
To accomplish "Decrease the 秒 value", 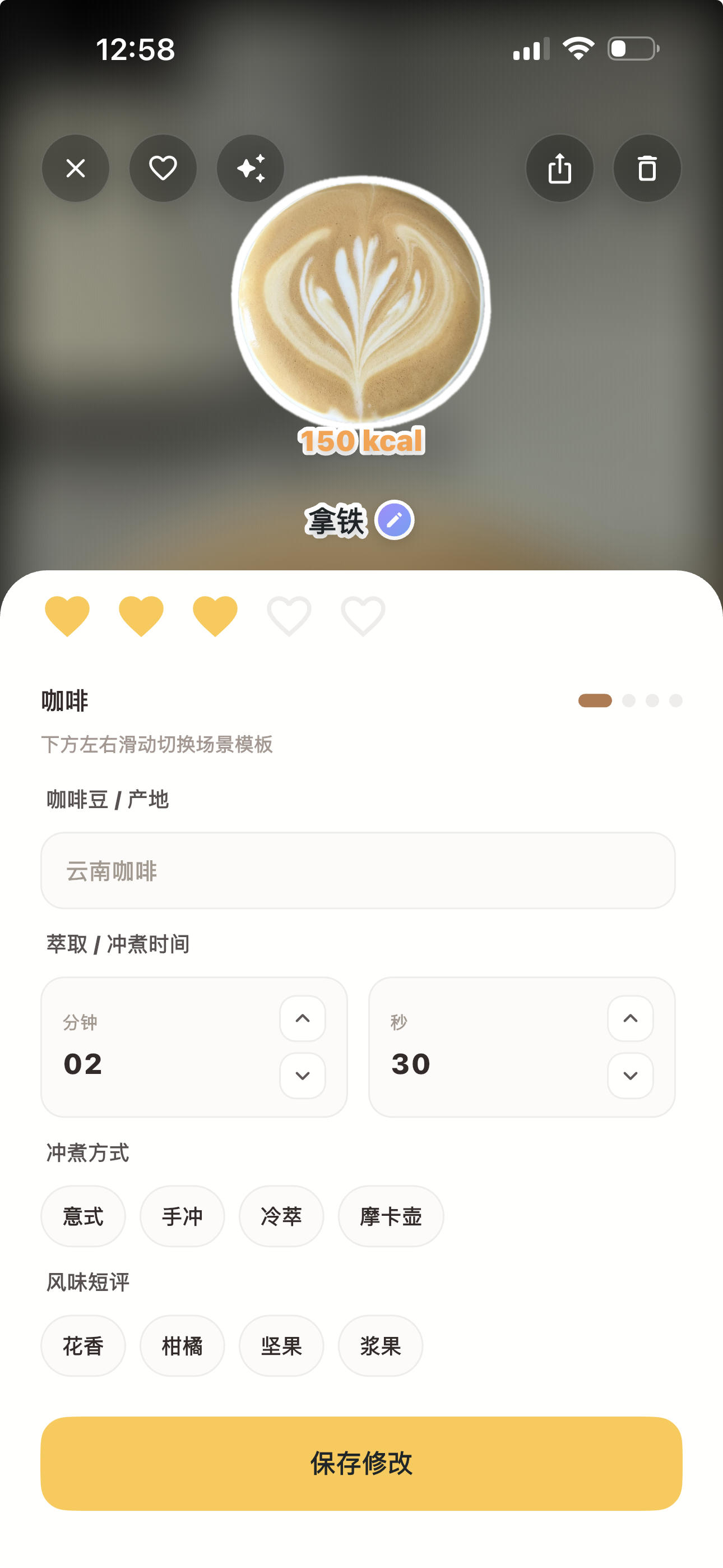I will 631,1076.
